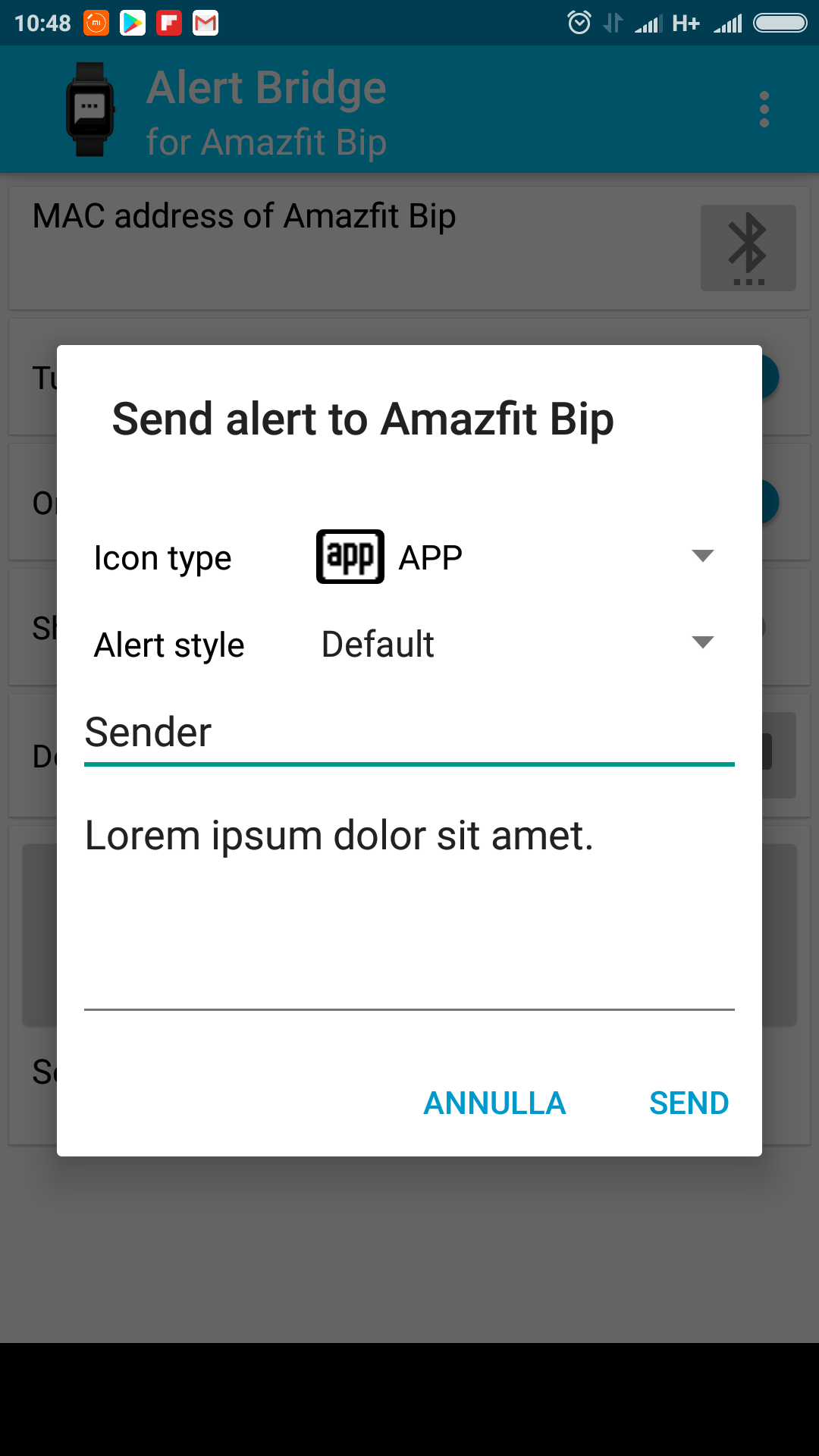The height and width of the screenshot is (1456, 819).
Task: Send the alert to Amazfit Bip
Action: coord(689,1103)
